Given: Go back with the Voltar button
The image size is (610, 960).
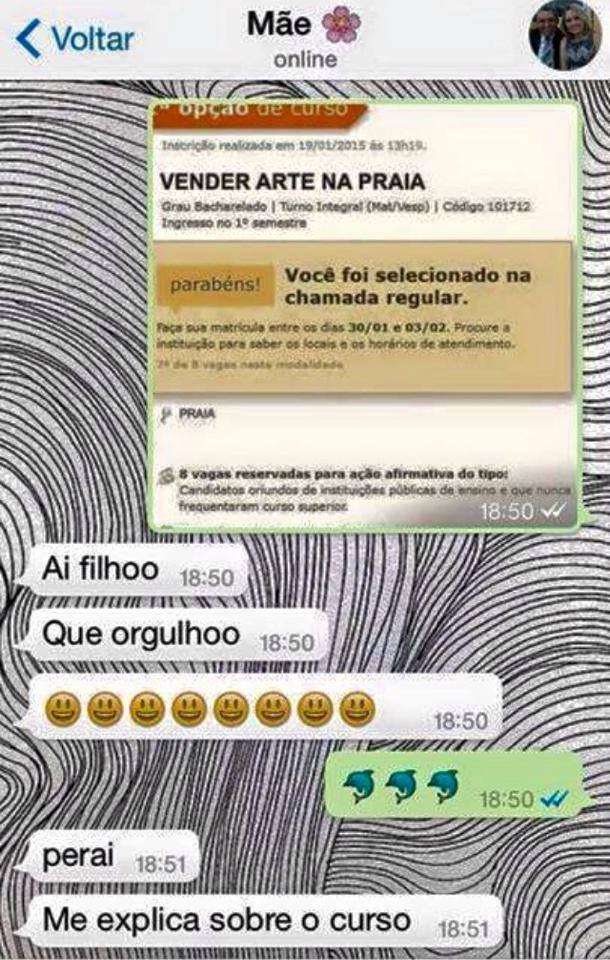Looking at the screenshot, I should point(75,39).
